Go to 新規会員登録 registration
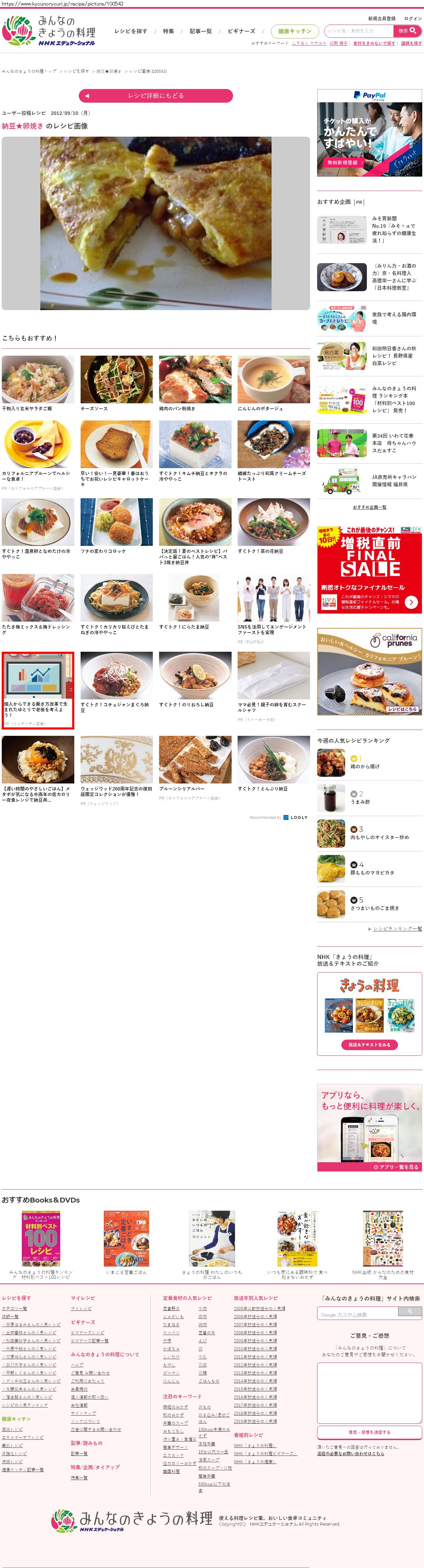This screenshot has width=424, height=1568. click(381, 18)
